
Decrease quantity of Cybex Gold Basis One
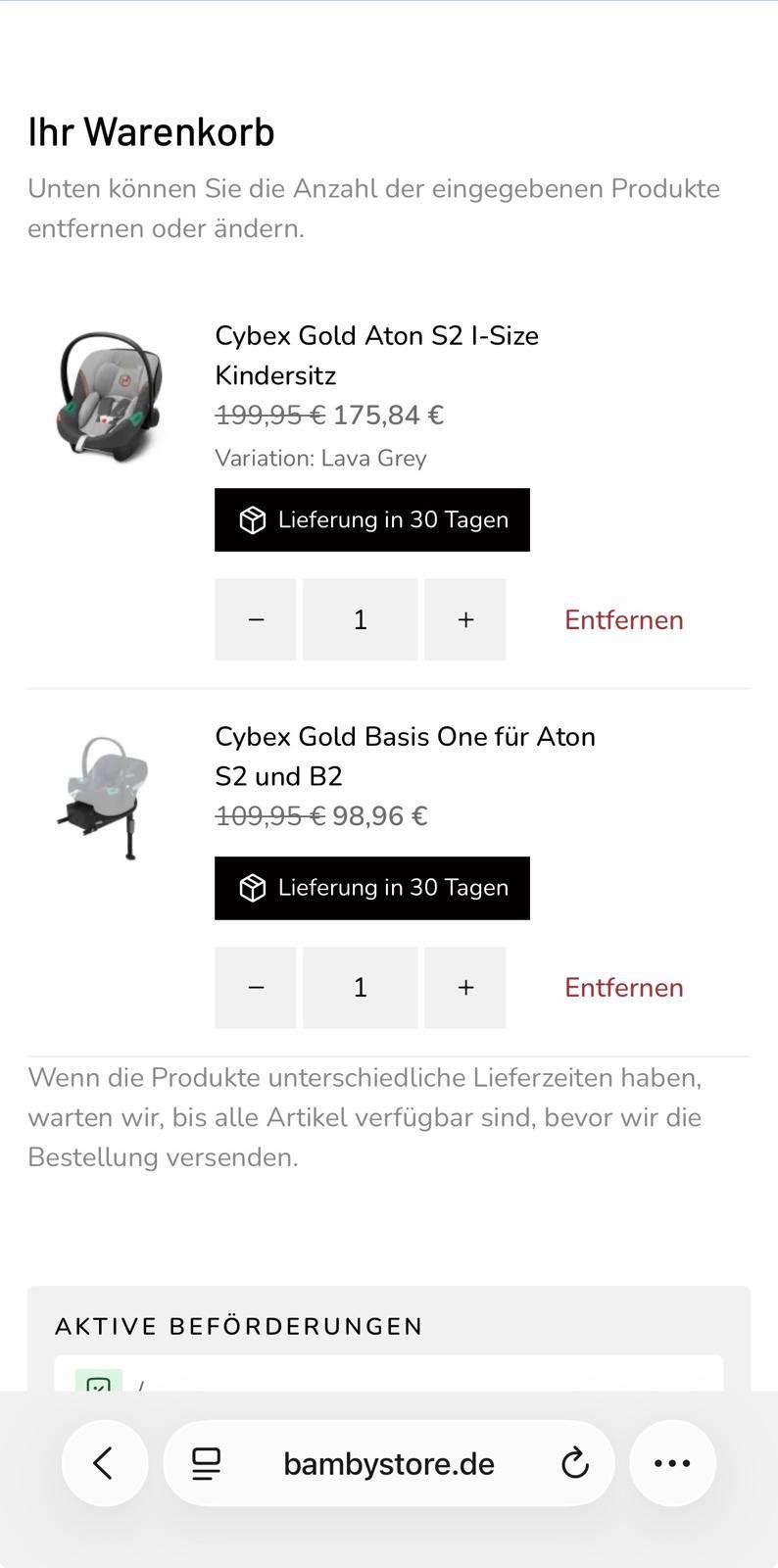(x=256, y=987)
